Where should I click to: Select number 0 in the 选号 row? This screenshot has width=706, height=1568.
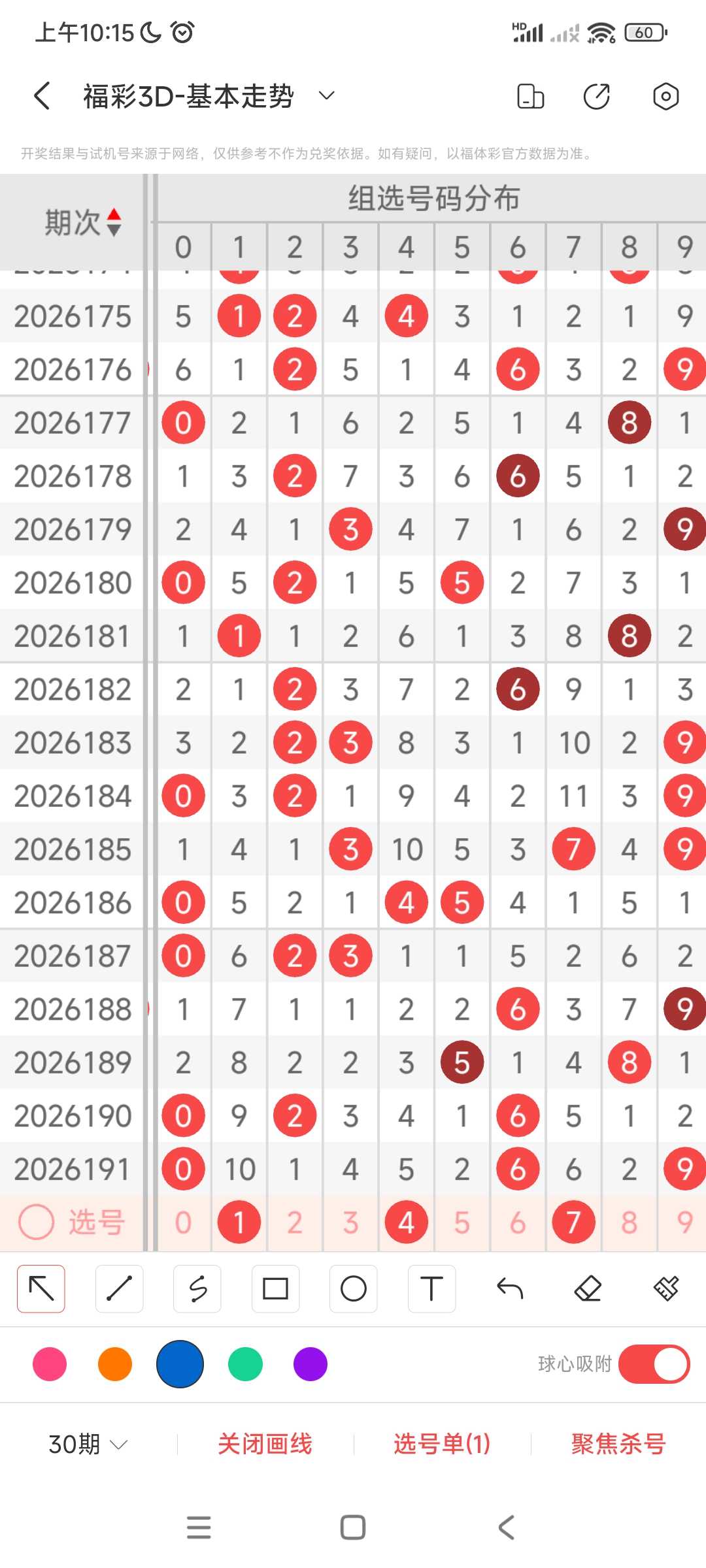pyautogui.click(x=183, y=1222)
